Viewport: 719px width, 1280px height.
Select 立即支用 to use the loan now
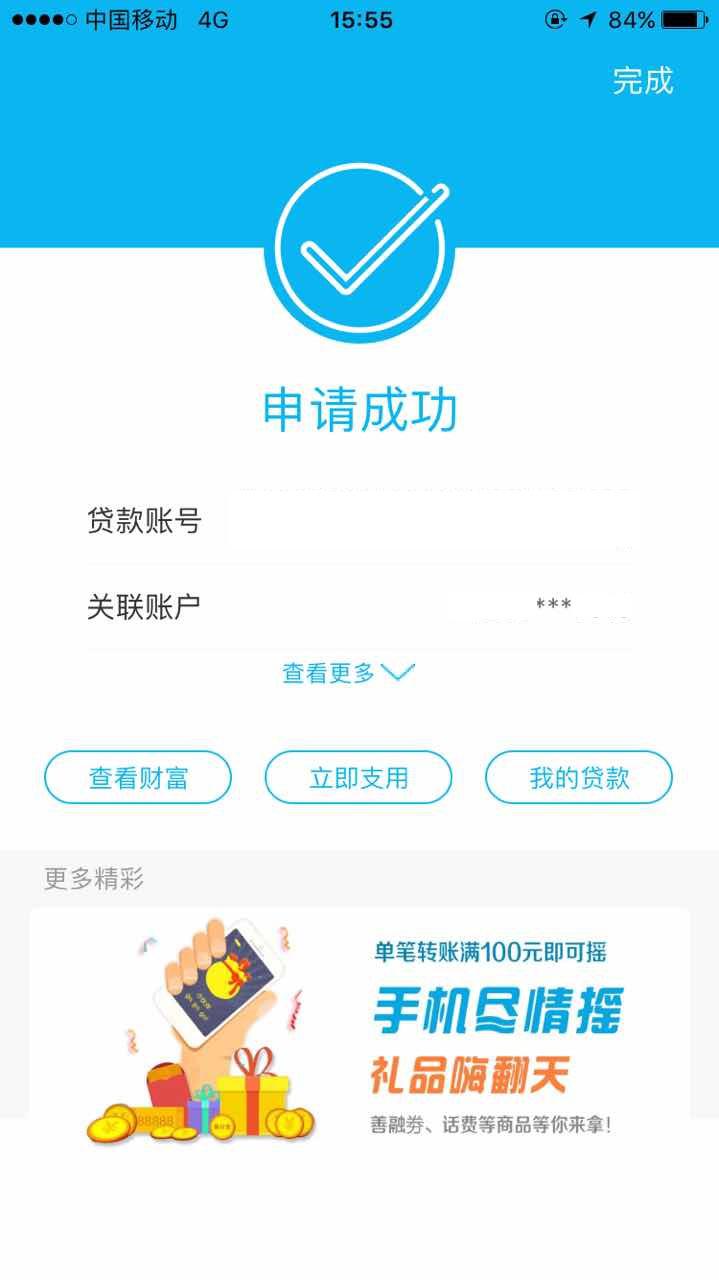tap(358, 777)
